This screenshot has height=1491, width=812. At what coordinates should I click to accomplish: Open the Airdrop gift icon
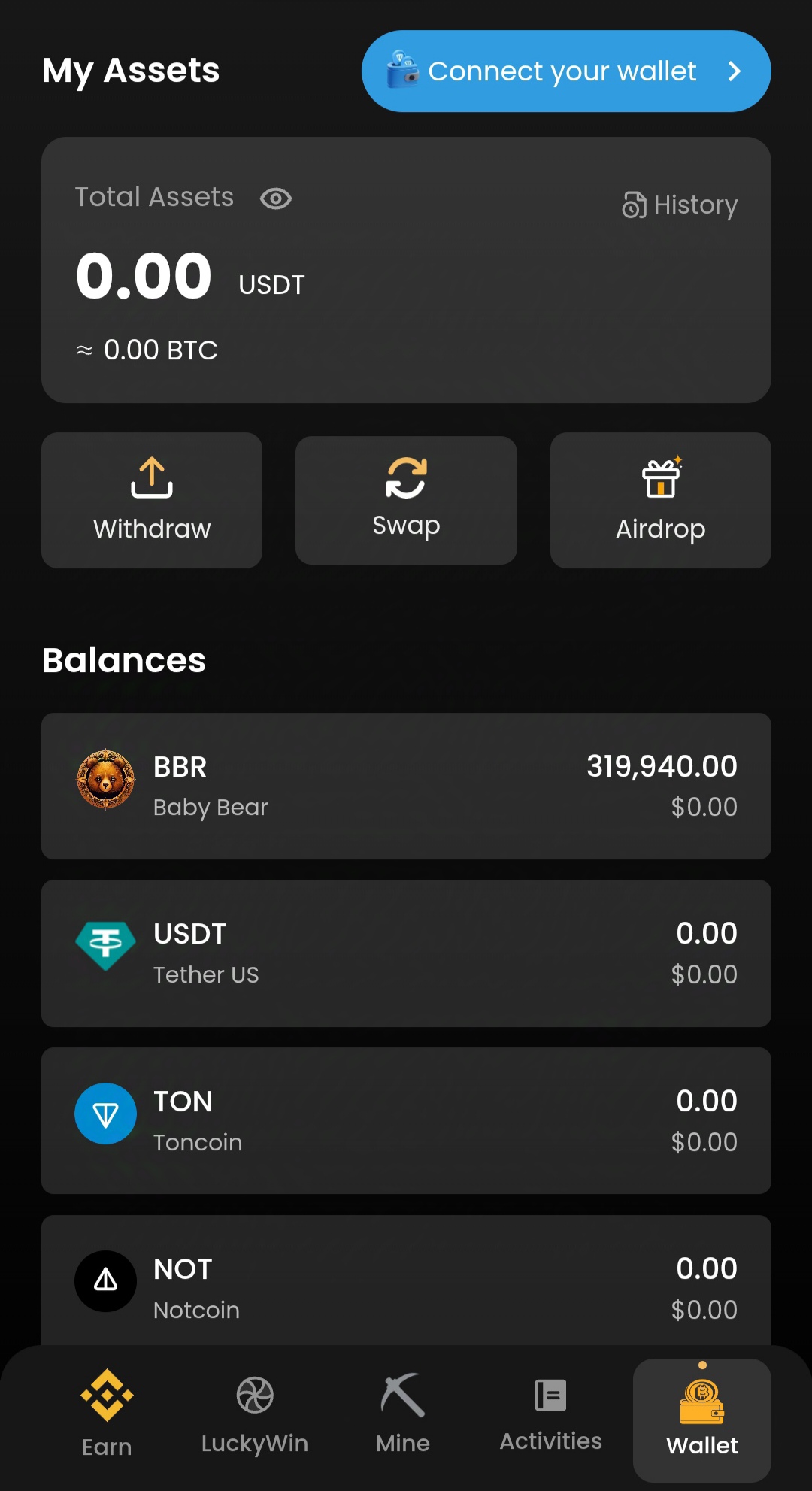click(660, 479)
